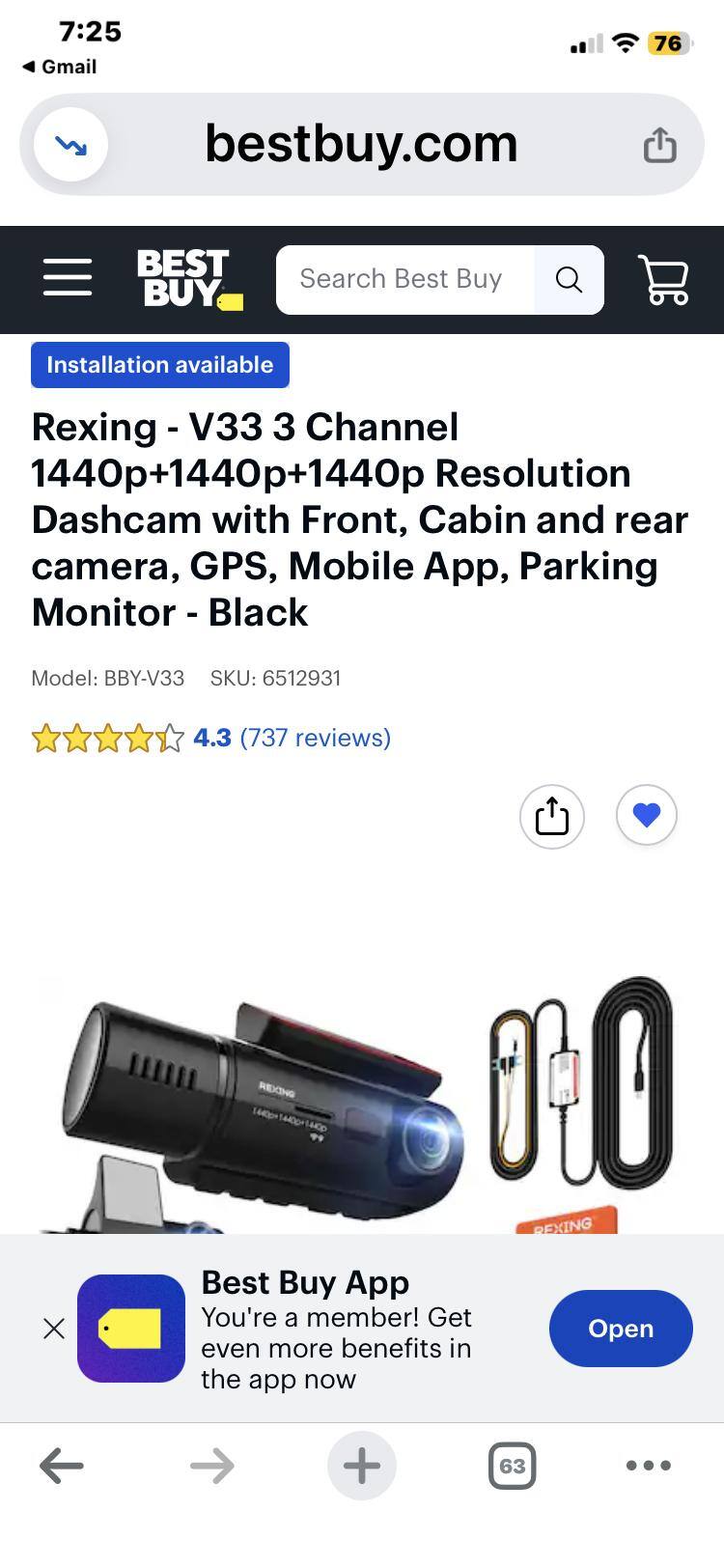
Task: Open the tab switcher showing 63 tabs
Action: coord(514,1465)
